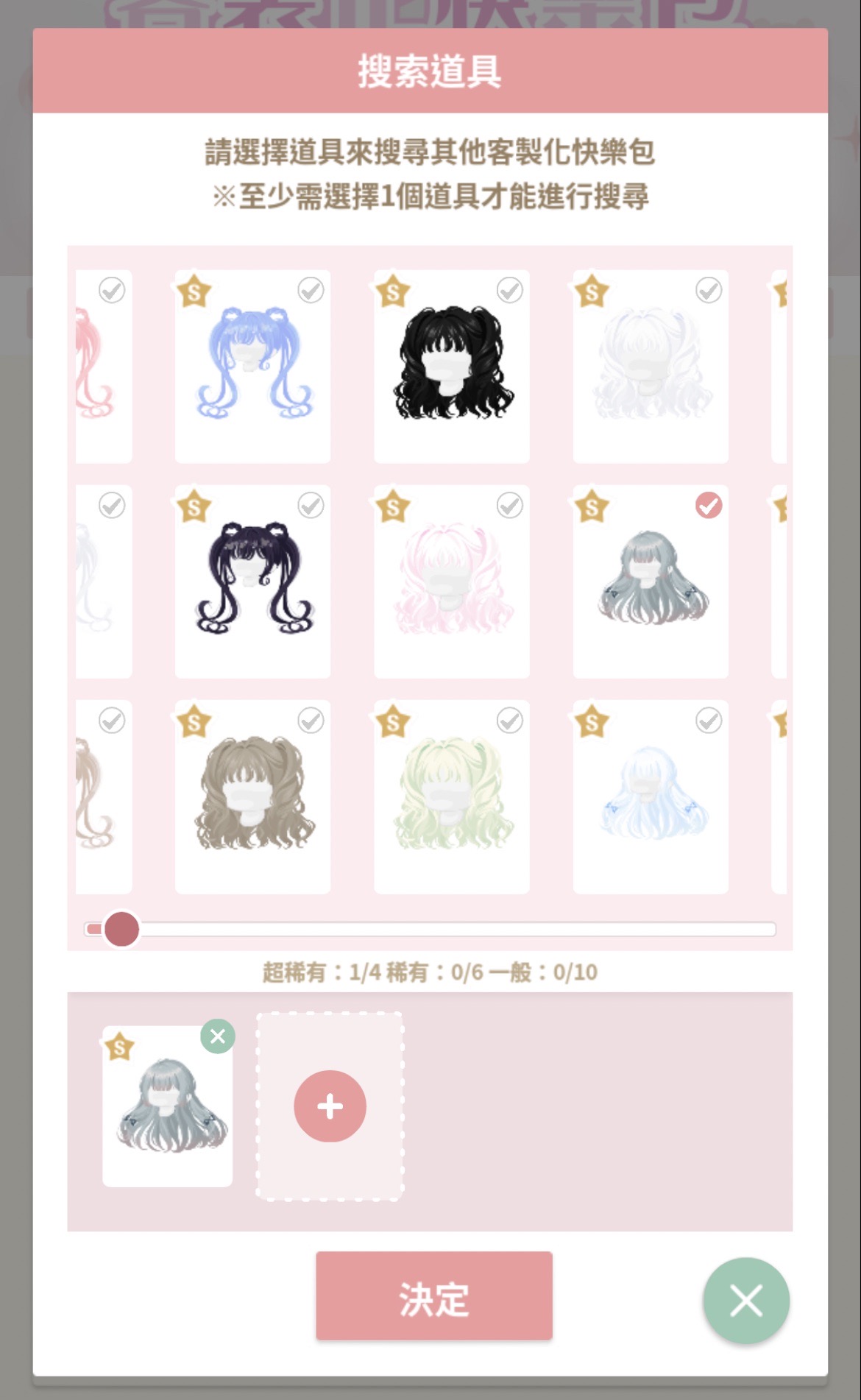Remove the chosen gray hairstyle from selection
This screenshot has width=861, height=1400.
218,1036
